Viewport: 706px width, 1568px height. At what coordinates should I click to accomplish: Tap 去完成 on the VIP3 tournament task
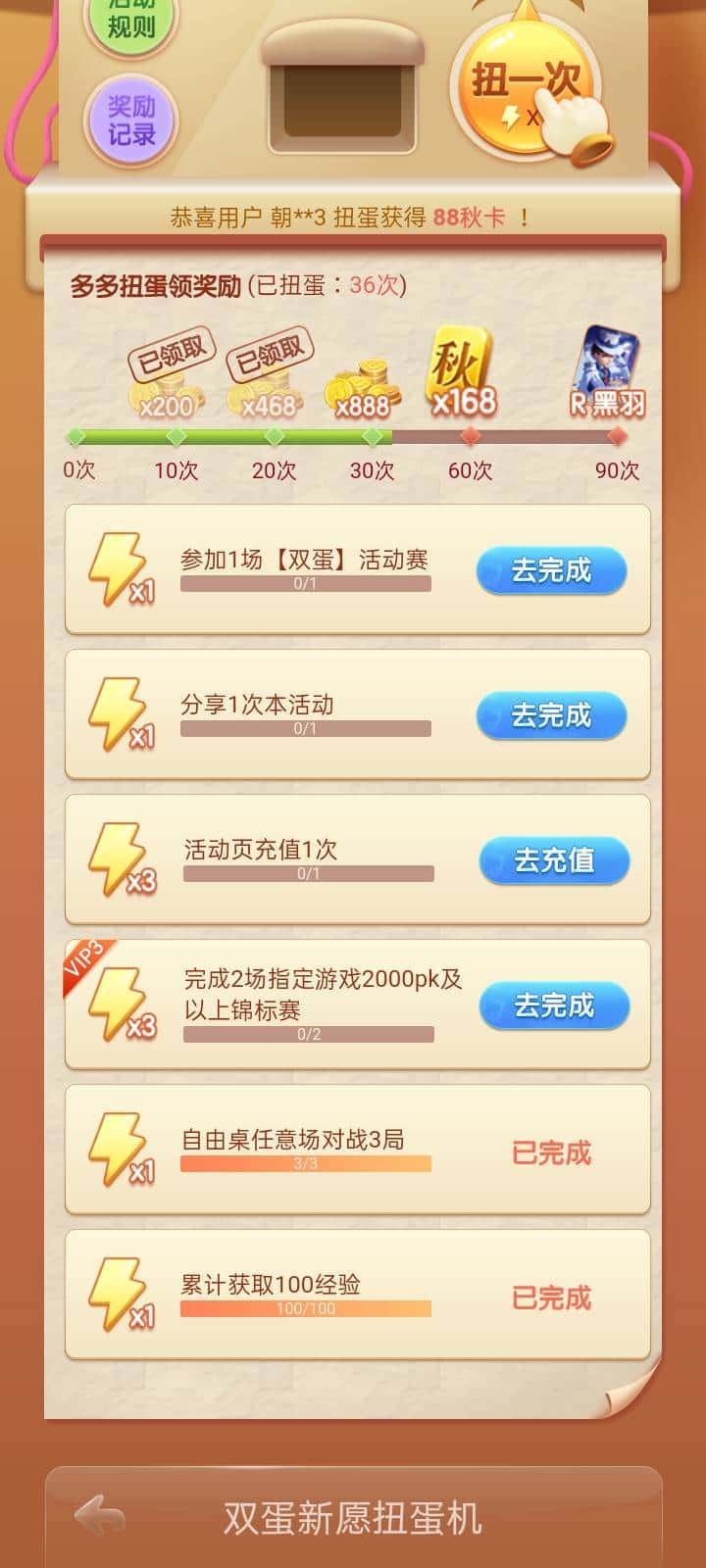click(554, 1004)
